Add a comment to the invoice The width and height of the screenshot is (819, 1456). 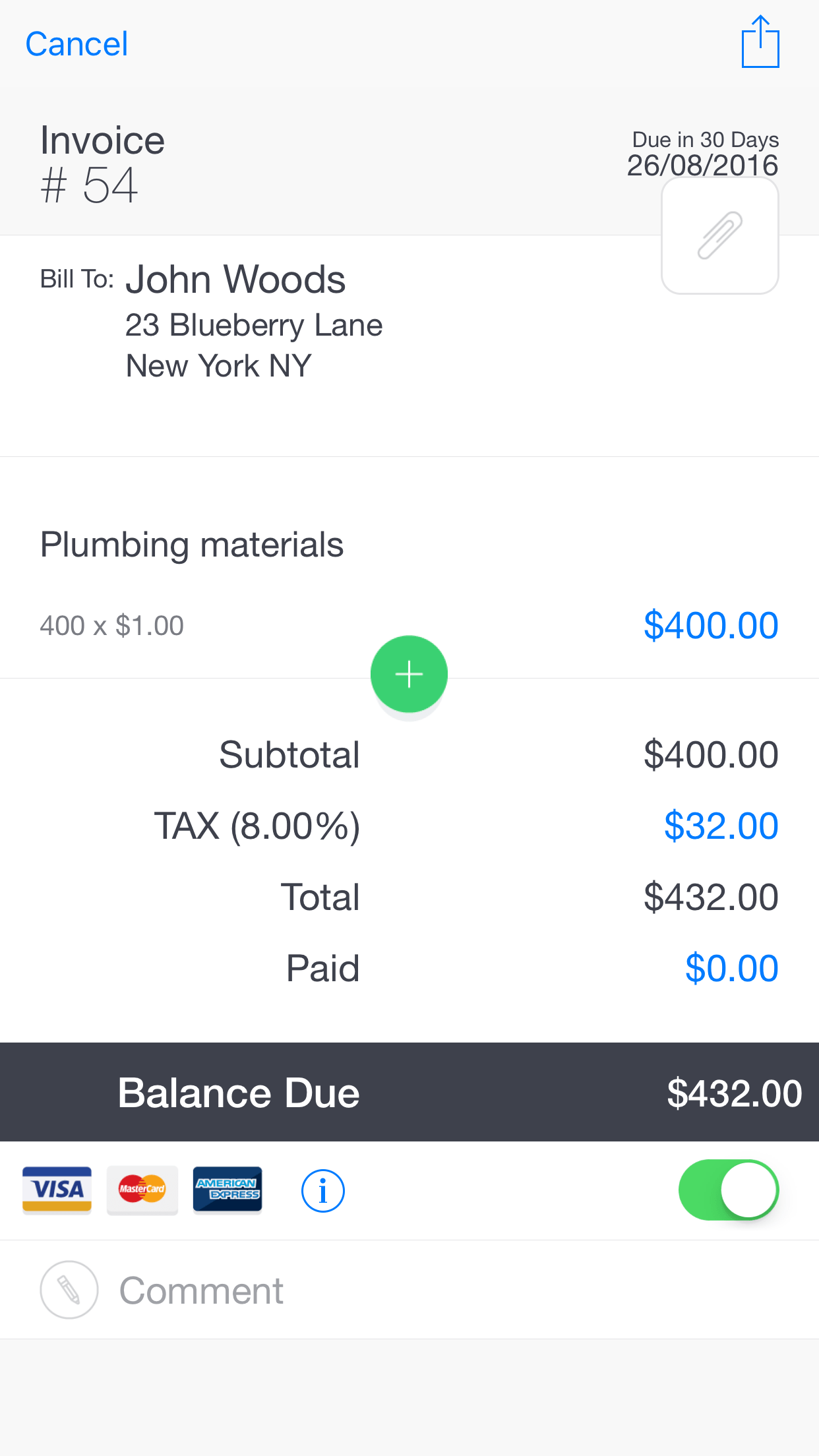[x=201, y=1290]
